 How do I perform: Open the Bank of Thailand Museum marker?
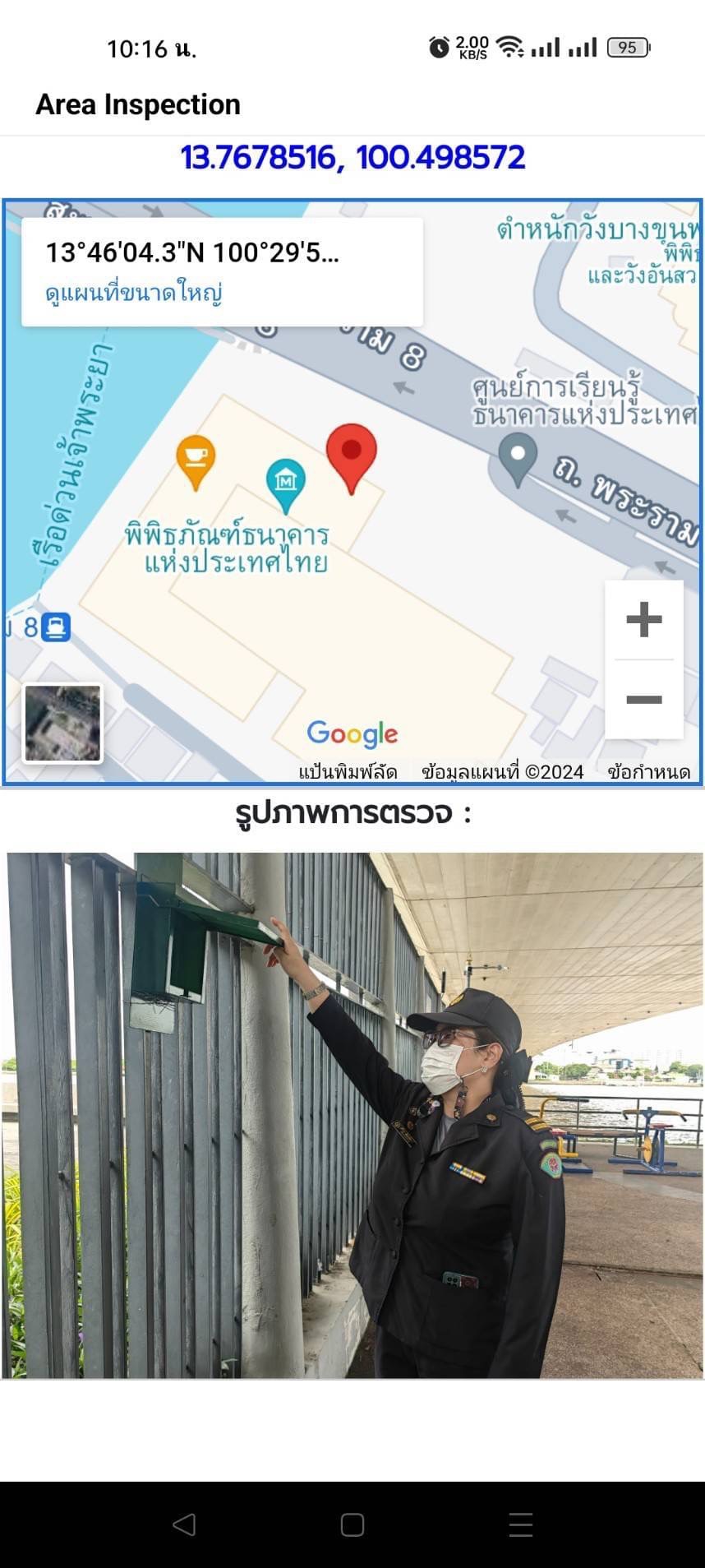click(286, 480)
